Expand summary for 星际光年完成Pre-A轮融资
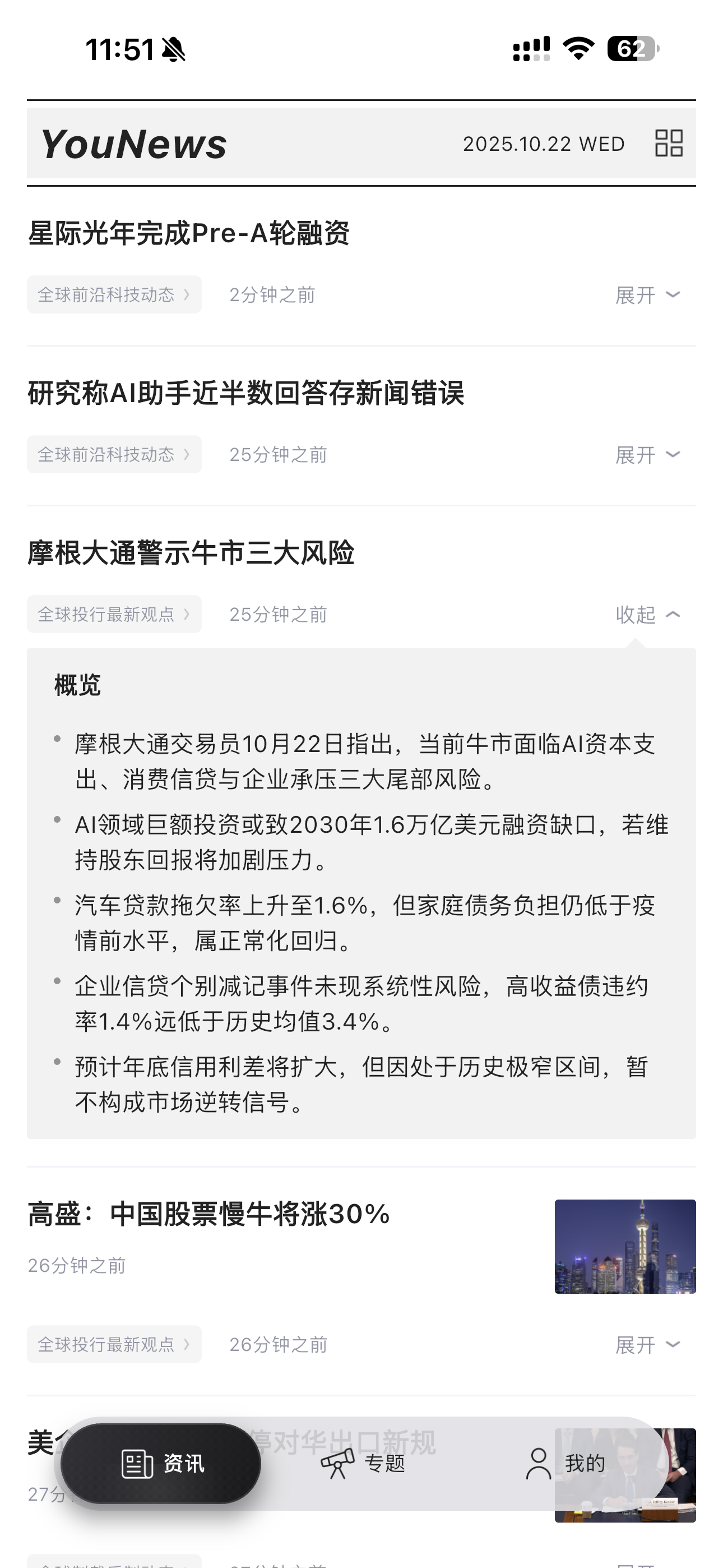This screenshot has width=723, height=1568. coord(647,295)
